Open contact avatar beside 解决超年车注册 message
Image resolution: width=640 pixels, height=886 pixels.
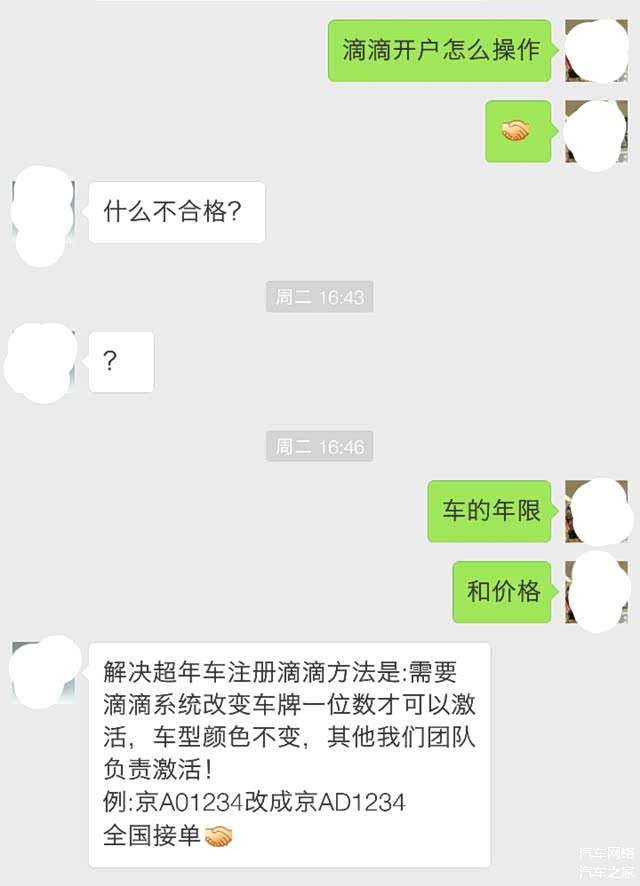click(x=43, y=673)
